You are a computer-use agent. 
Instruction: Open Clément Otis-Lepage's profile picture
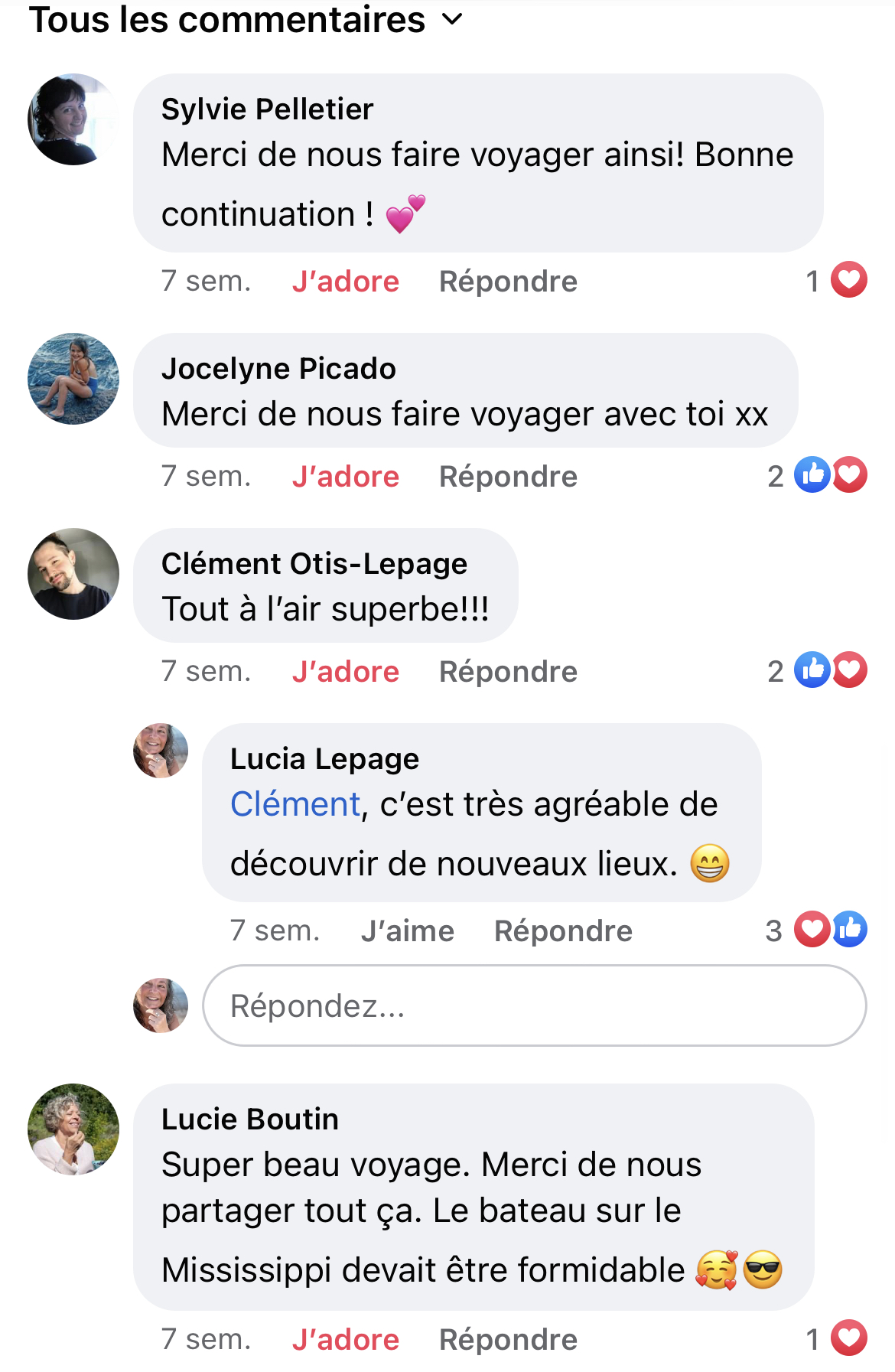pos(73,574)
